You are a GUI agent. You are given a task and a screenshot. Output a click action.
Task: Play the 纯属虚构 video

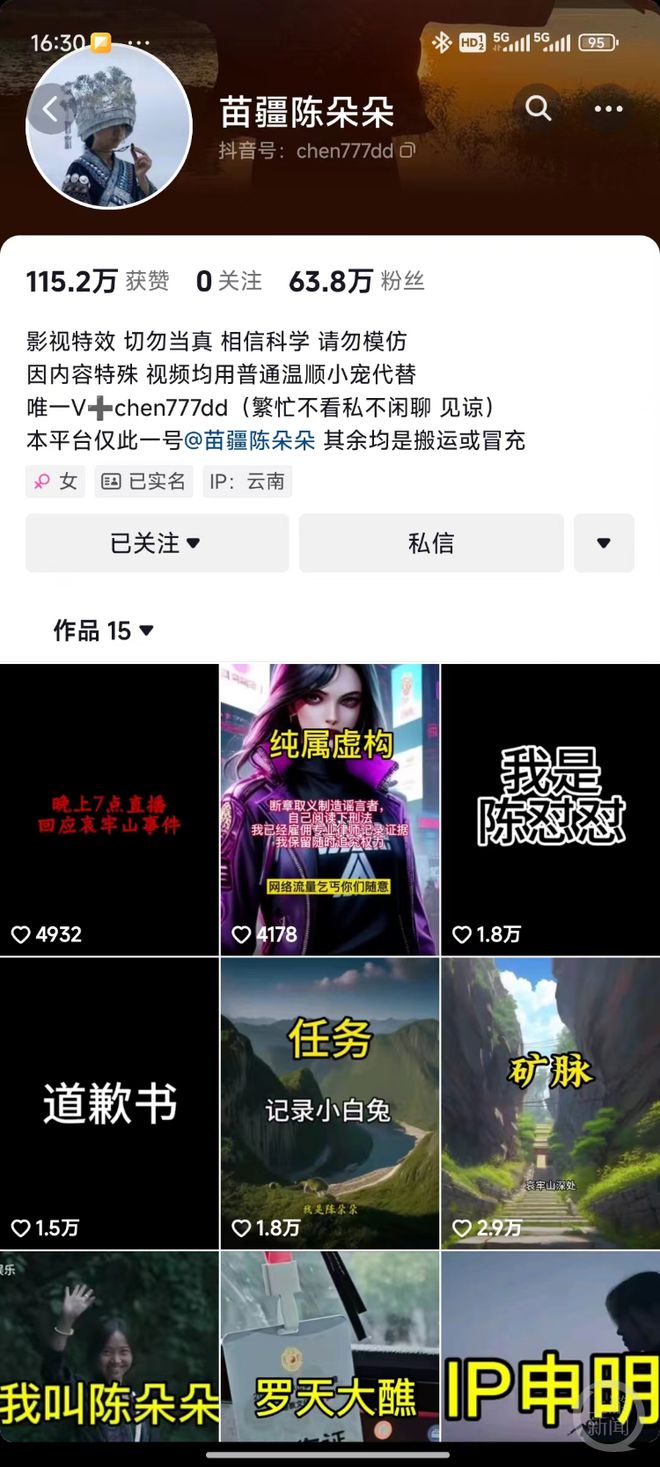pos(330,809)
